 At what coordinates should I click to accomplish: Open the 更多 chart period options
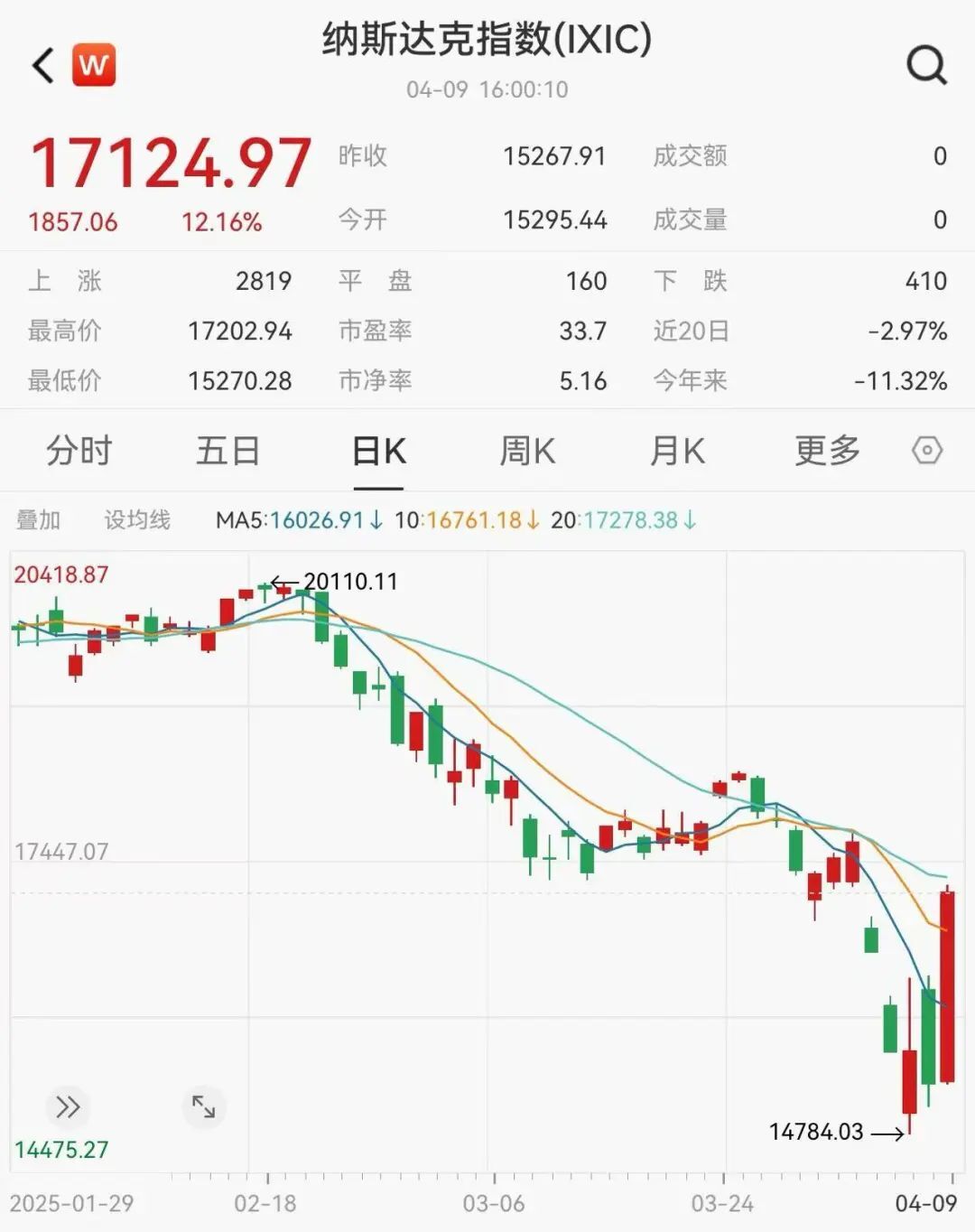827,451
